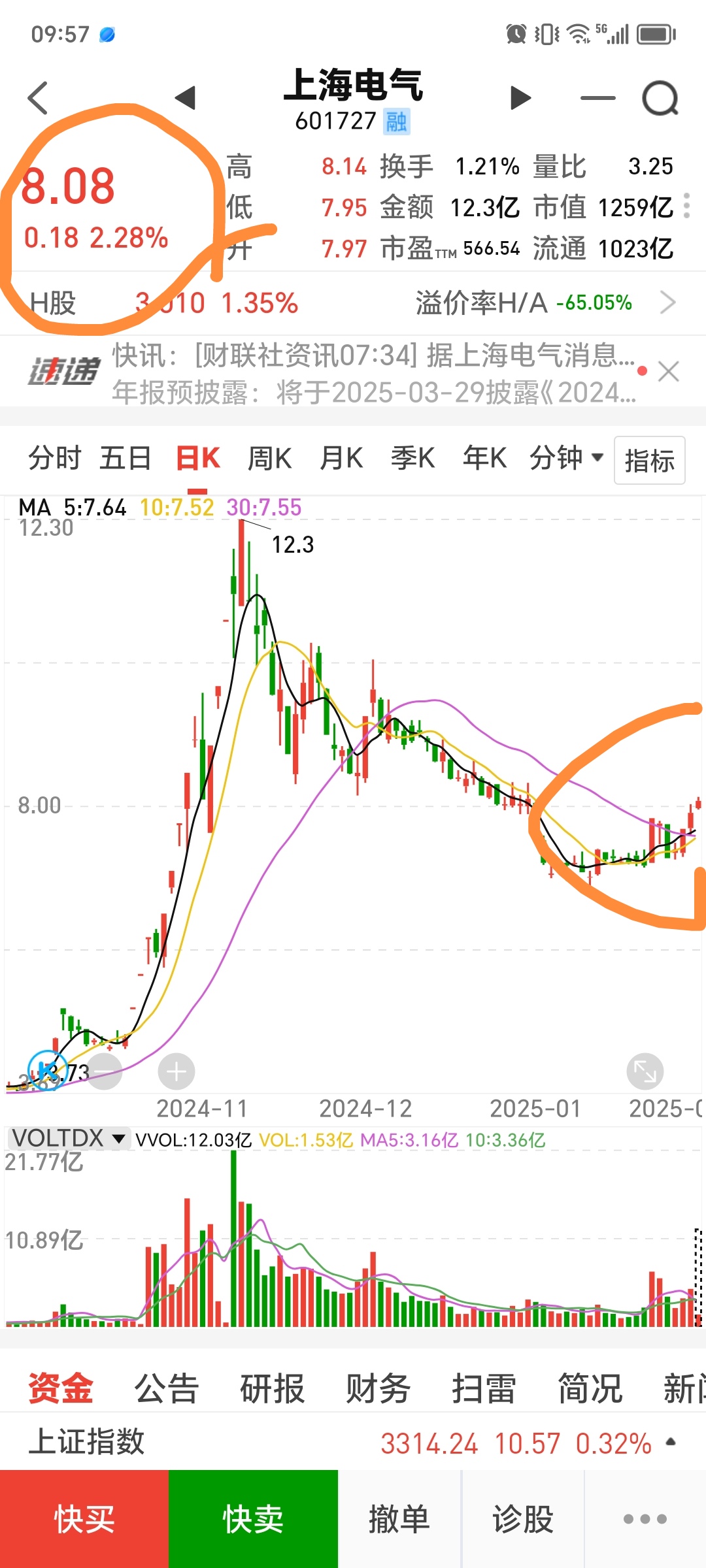
Task: Go back using the top-left arrow
Action: pyautogui.click(x=38, y=98)
